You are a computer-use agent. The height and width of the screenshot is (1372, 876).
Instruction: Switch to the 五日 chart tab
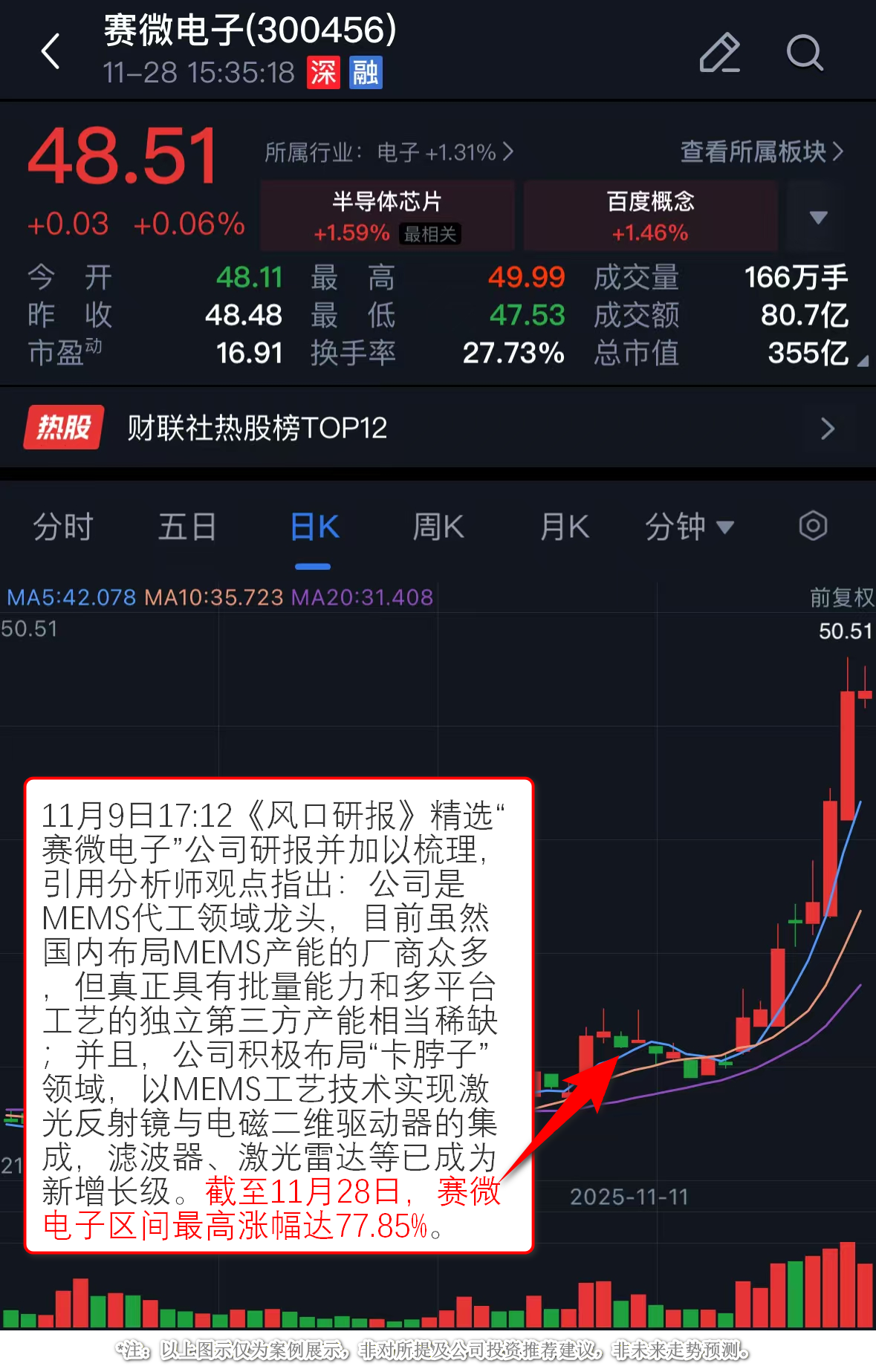tap(187, 527)
